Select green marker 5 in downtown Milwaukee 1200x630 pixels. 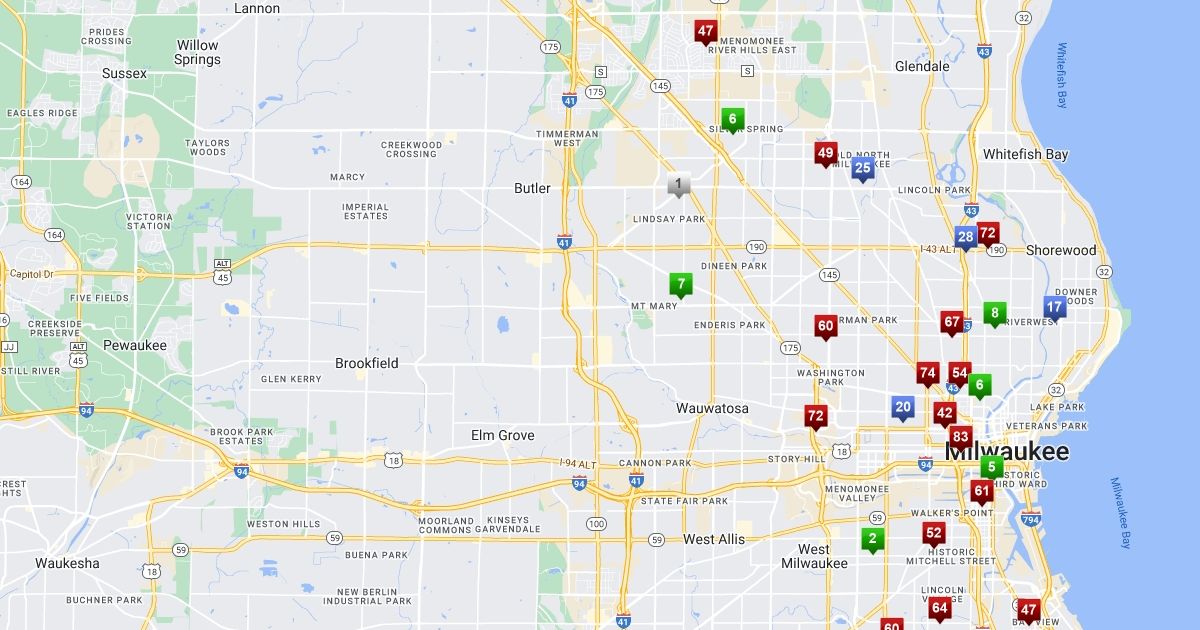pos(991,467)
